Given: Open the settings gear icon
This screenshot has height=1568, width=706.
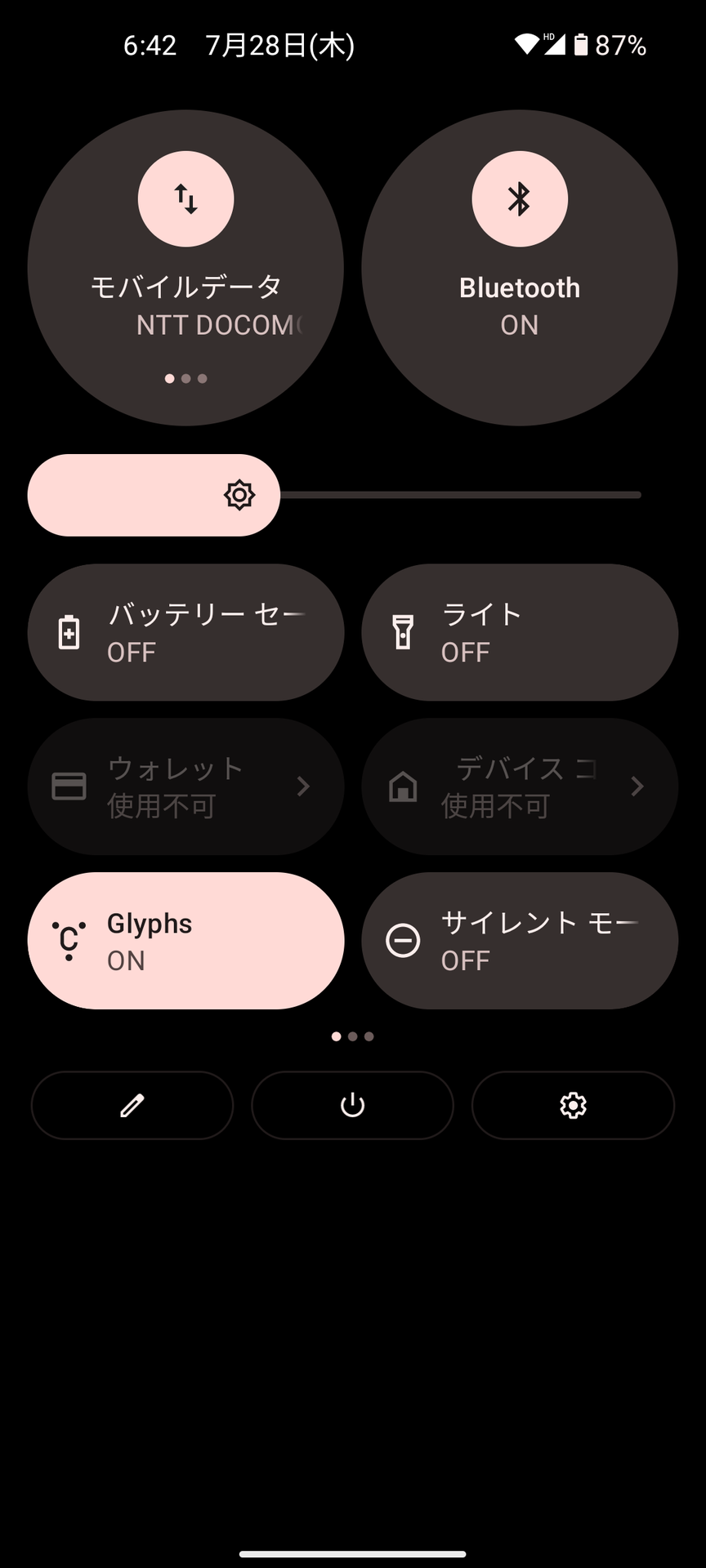Looking at the screenshot, I should (572, 1105).
